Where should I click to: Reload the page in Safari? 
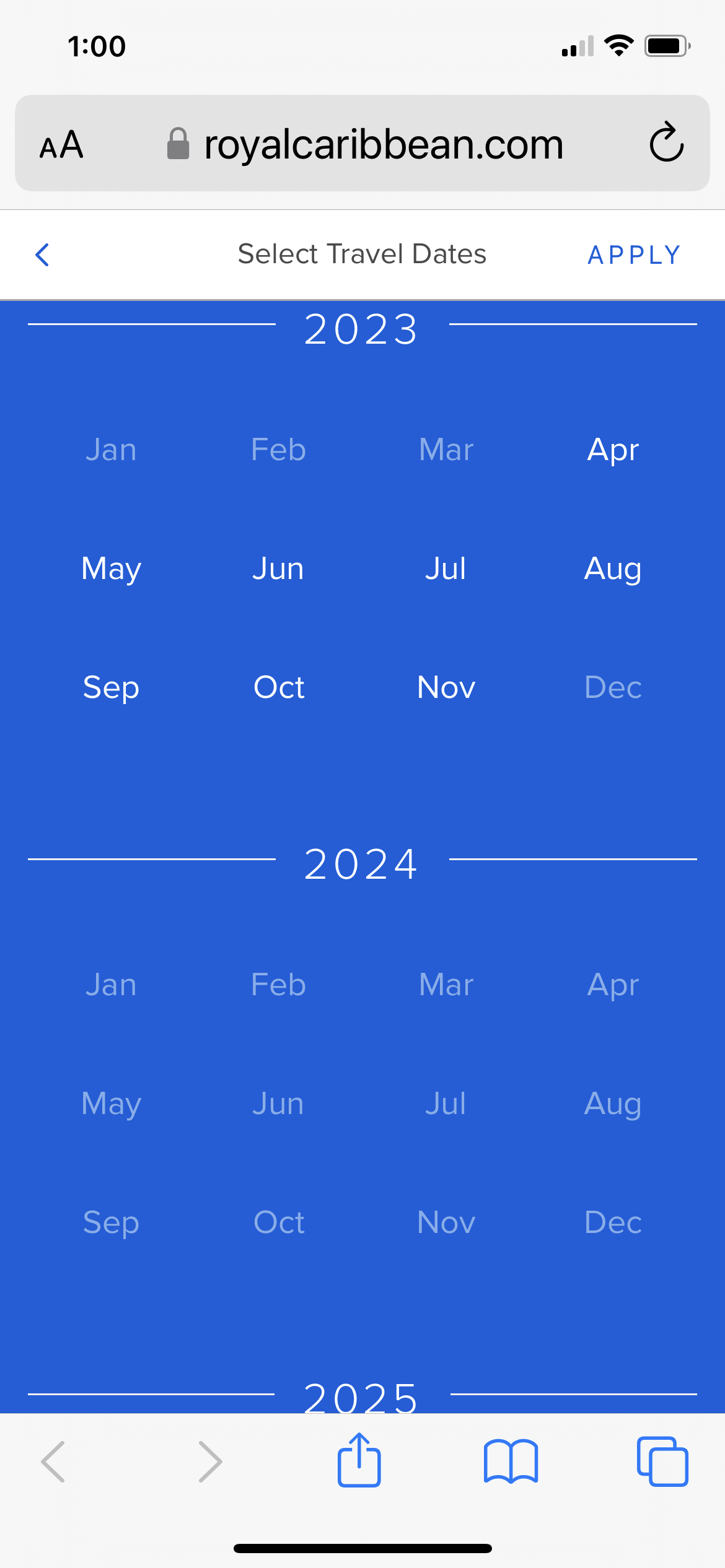(666, 143)
